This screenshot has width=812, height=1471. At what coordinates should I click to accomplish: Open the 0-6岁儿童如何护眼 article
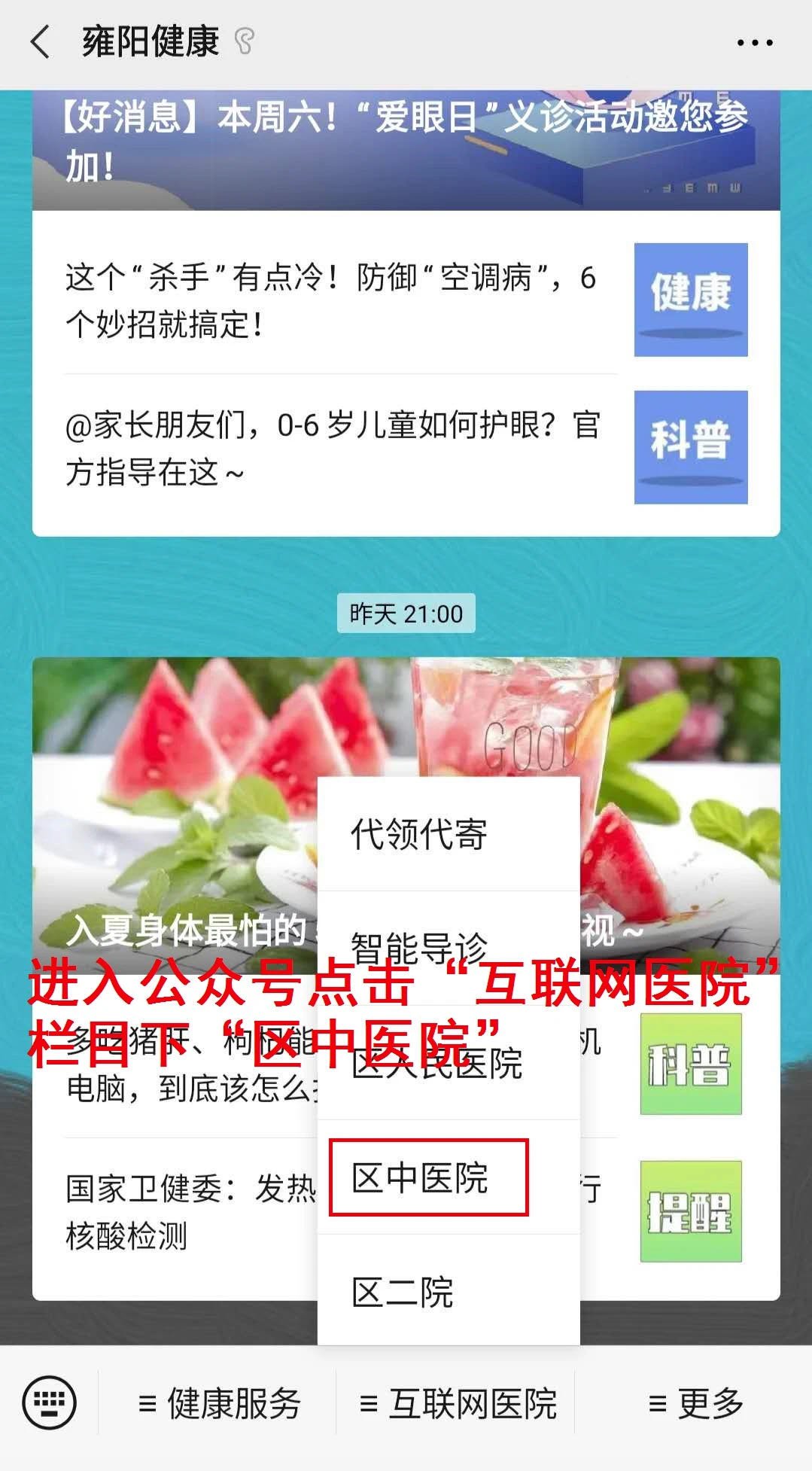coord(331,448)
